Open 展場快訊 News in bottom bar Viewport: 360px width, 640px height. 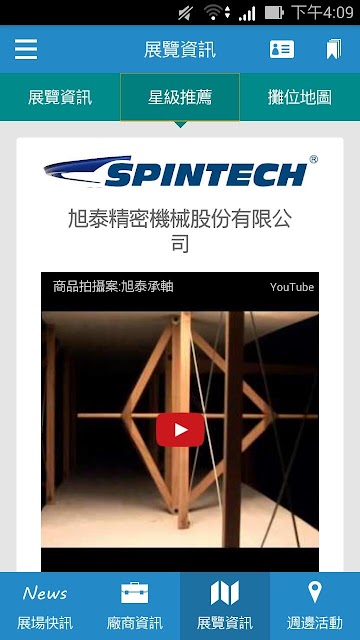(45, 606)
